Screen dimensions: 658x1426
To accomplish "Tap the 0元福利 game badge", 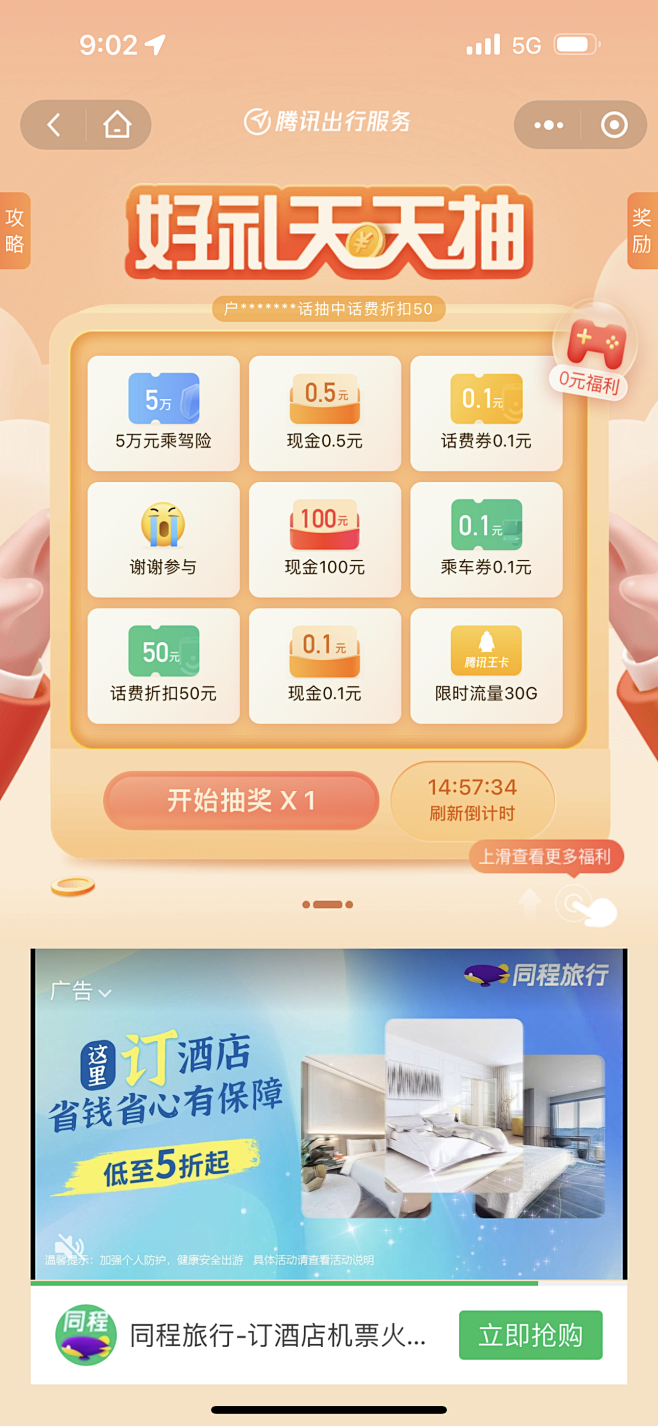I will pyautogui.click(x=590, y=352).
